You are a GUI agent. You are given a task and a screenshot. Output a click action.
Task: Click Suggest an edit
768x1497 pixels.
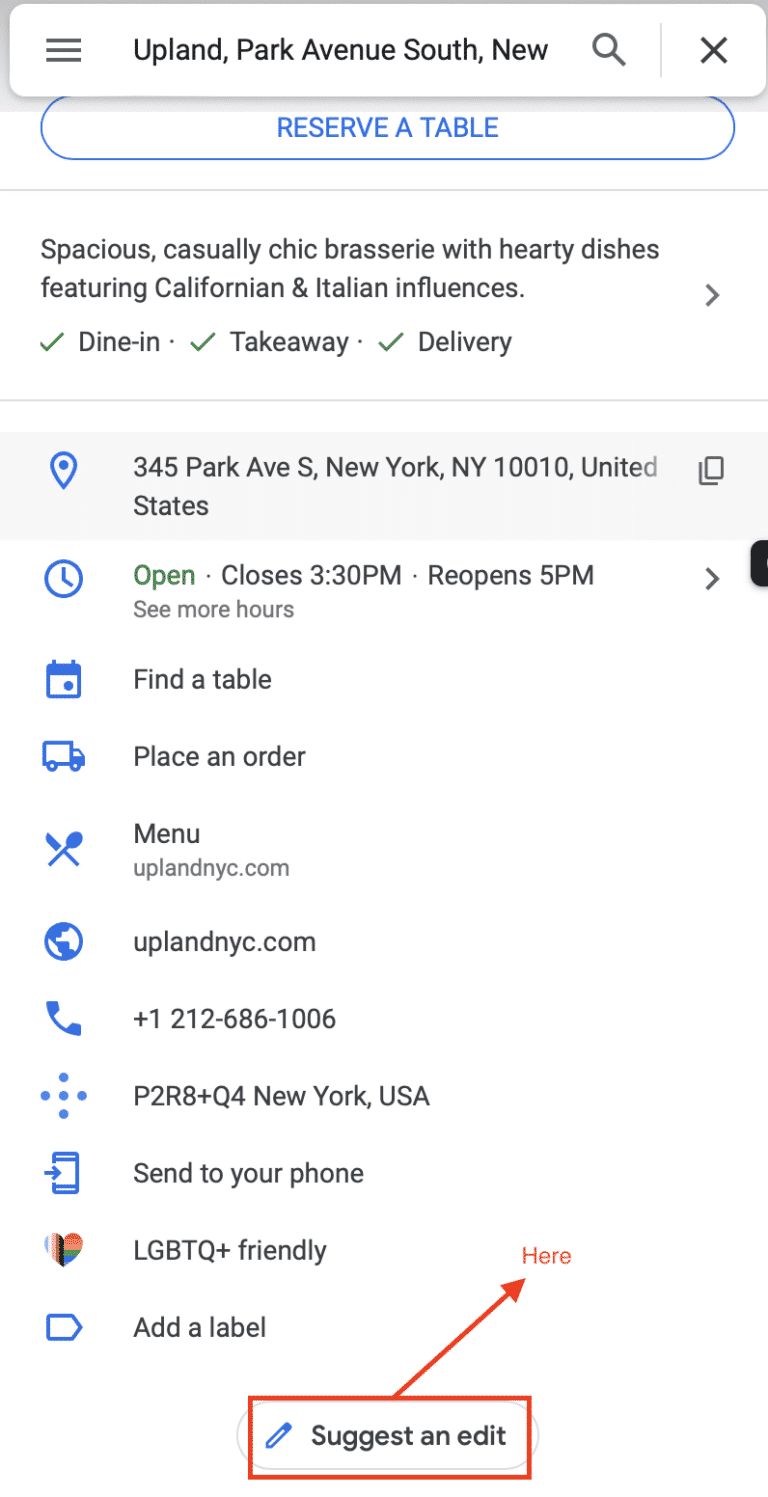coord(387,1436)
